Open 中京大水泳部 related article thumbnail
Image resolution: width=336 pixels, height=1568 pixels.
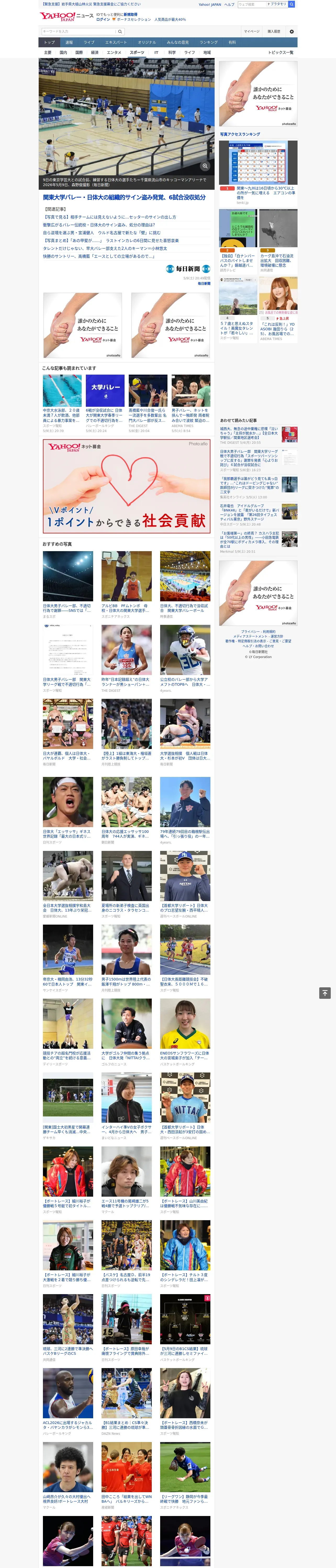click(62, 390)
